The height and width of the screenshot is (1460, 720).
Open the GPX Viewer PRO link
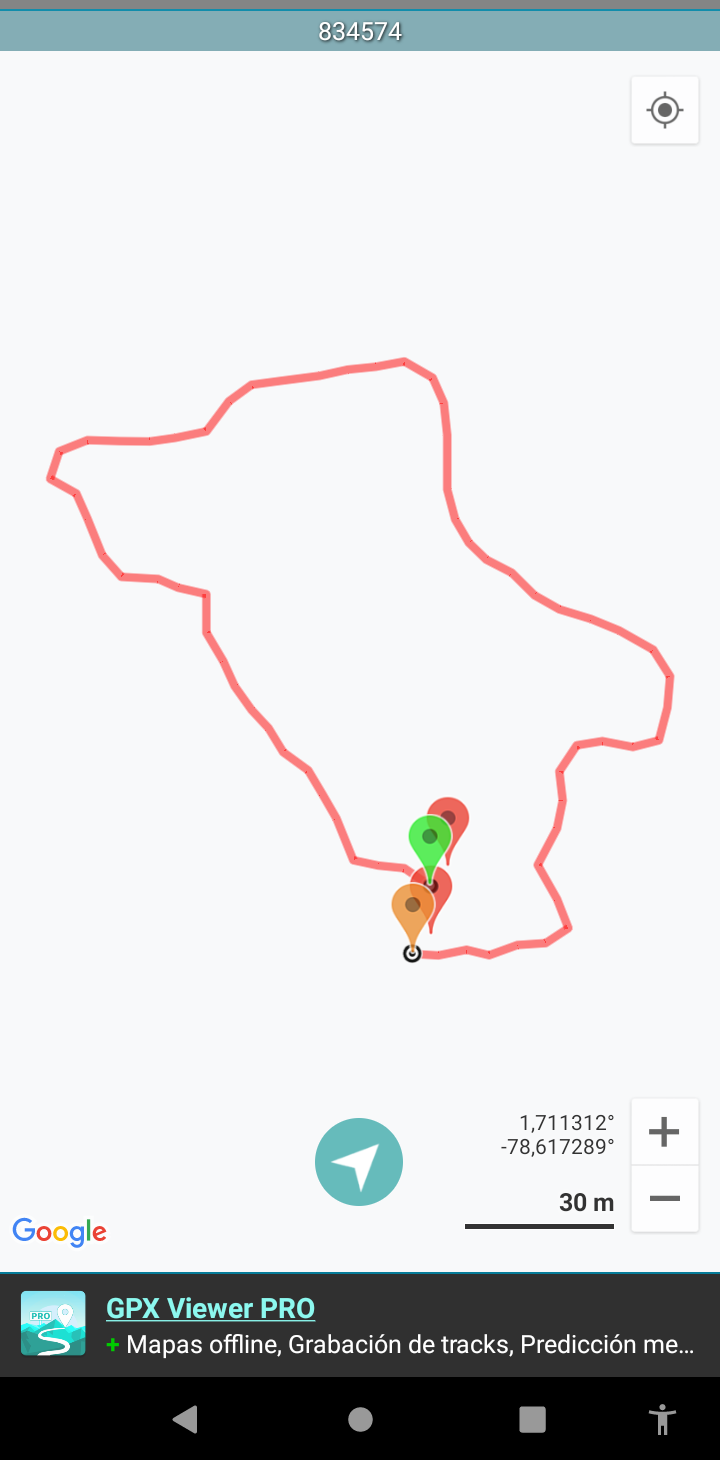[x=210, y=1308]
